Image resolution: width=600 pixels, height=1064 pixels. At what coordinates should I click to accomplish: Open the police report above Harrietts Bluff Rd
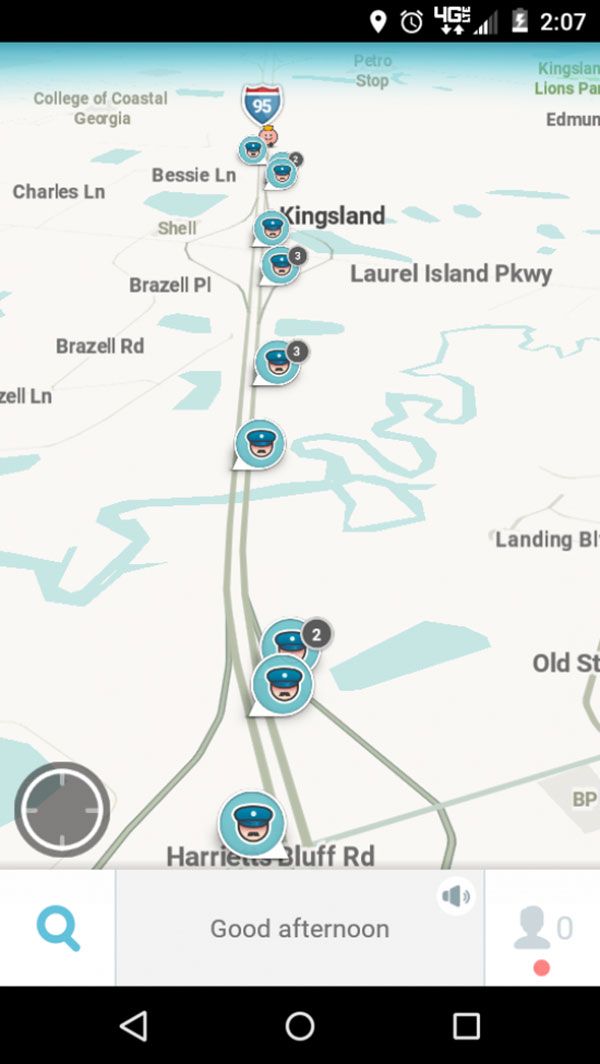coord(251,823)
